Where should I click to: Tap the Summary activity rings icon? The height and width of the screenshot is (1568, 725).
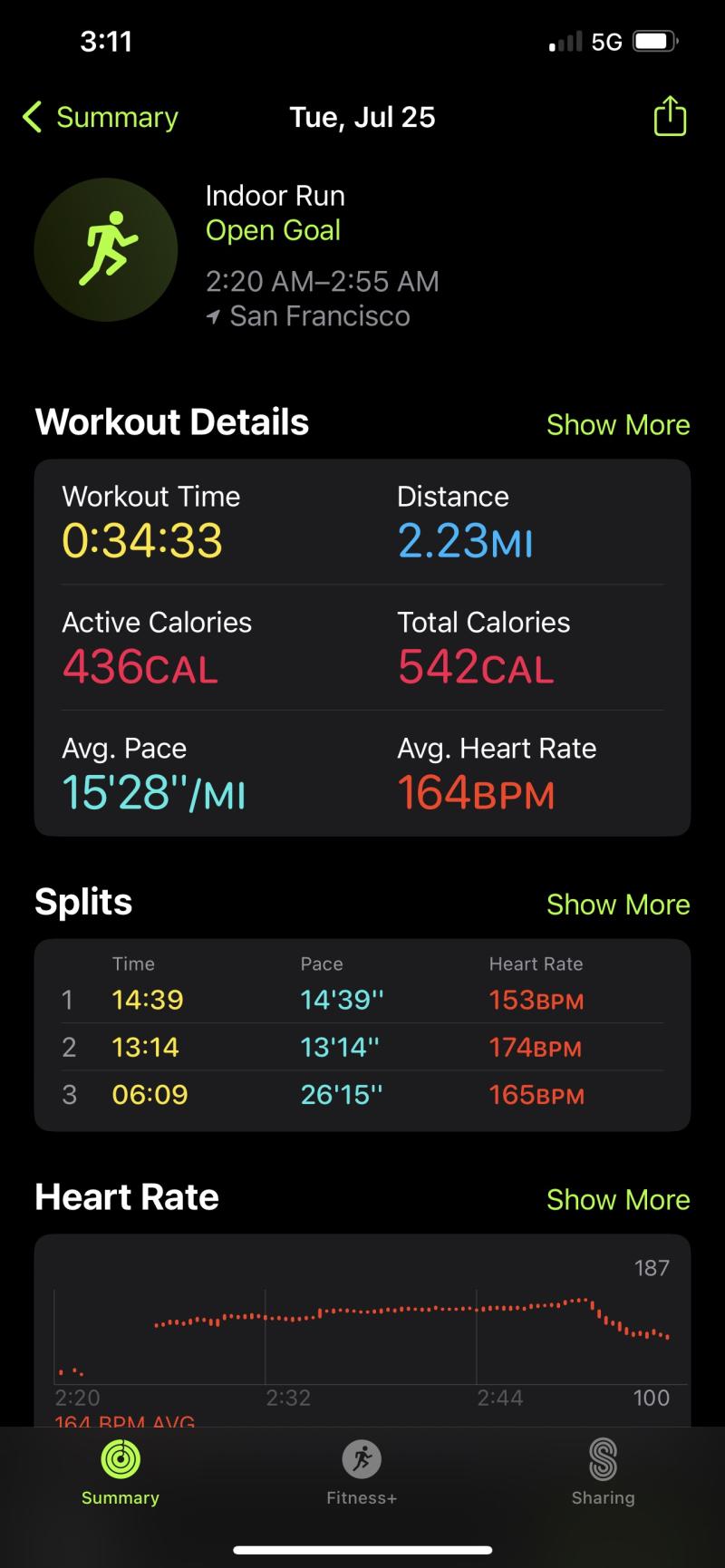[120, 1459]
